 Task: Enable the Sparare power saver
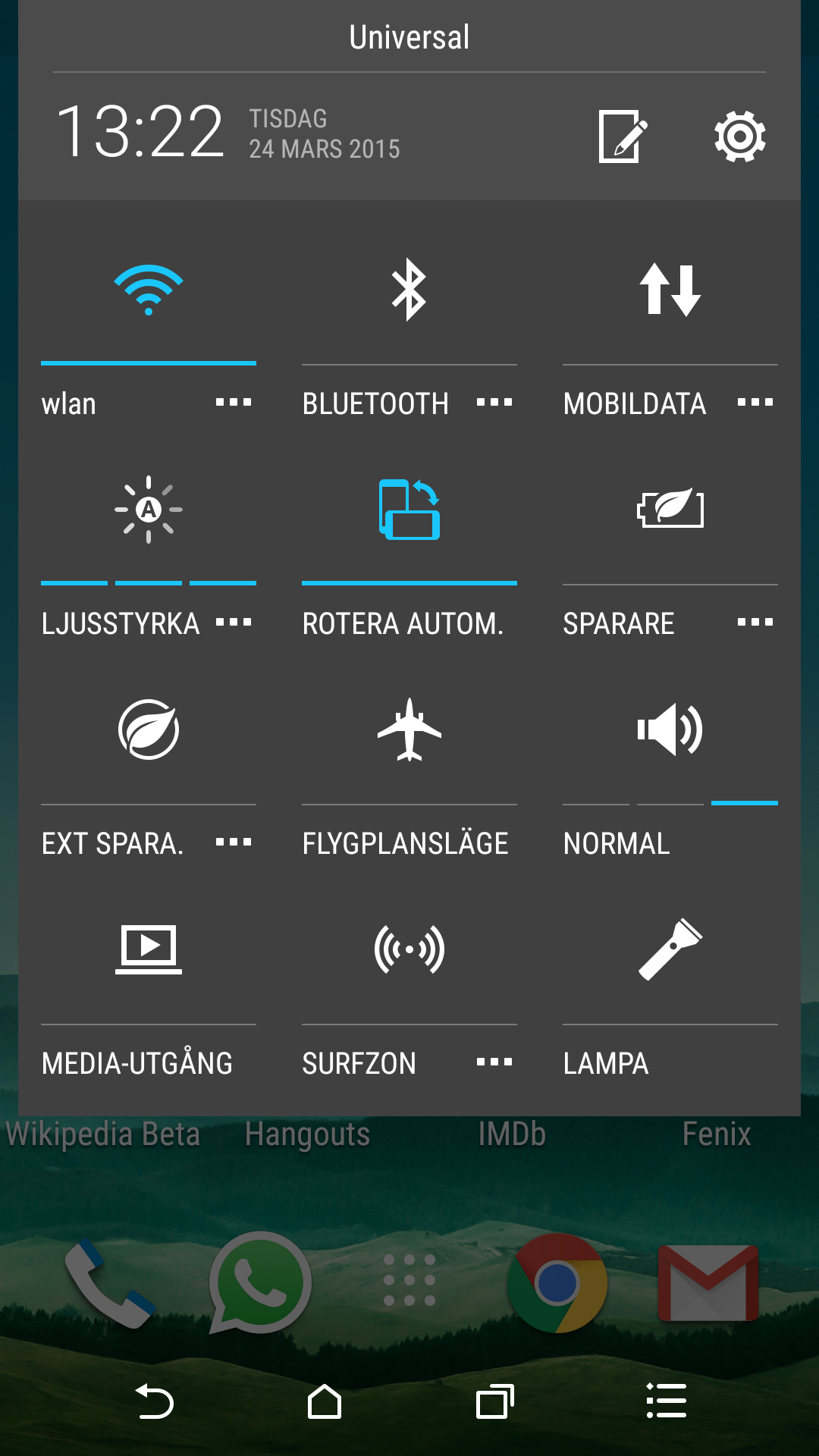pyautogui.click(x=670, y=510)
